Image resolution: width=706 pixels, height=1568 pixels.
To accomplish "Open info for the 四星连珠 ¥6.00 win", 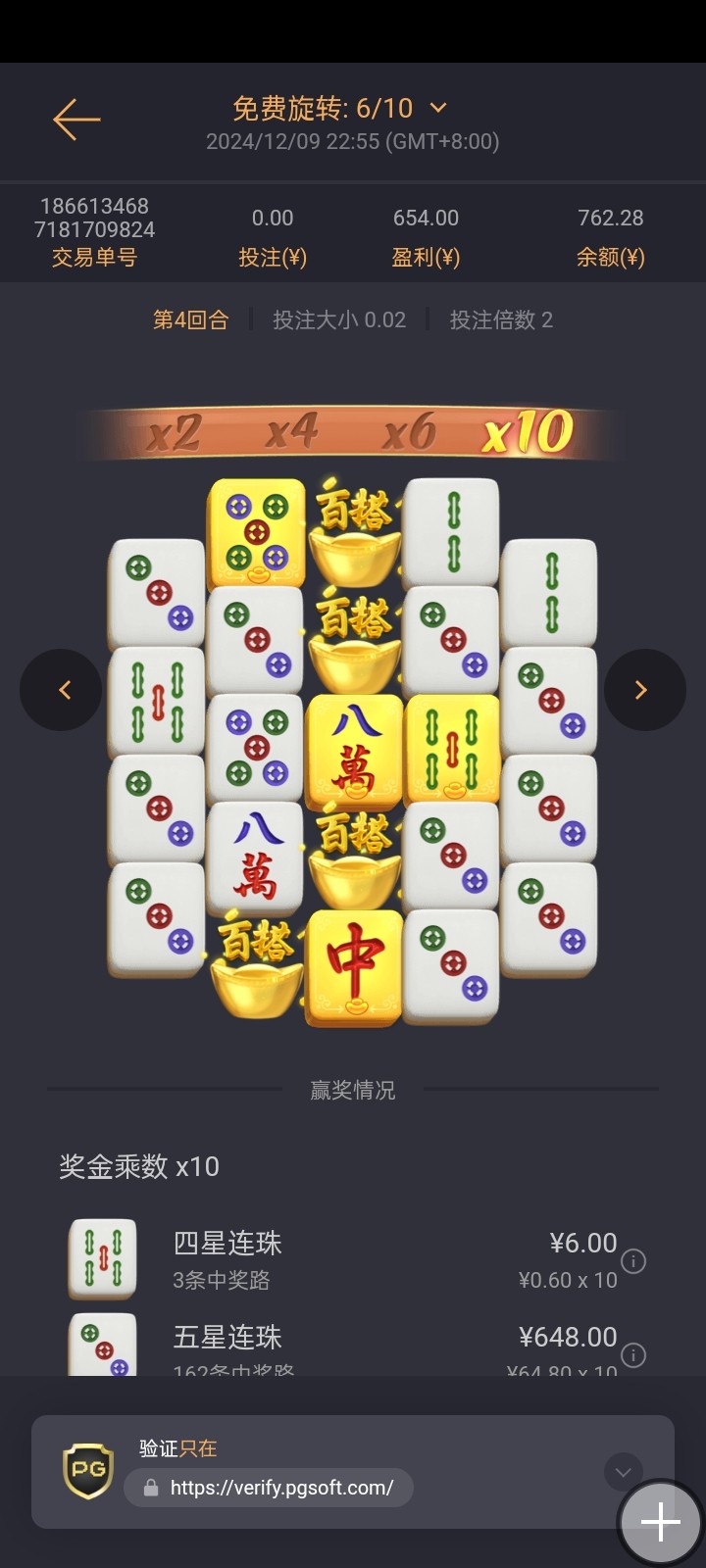I will click(x=633, y=1261).
